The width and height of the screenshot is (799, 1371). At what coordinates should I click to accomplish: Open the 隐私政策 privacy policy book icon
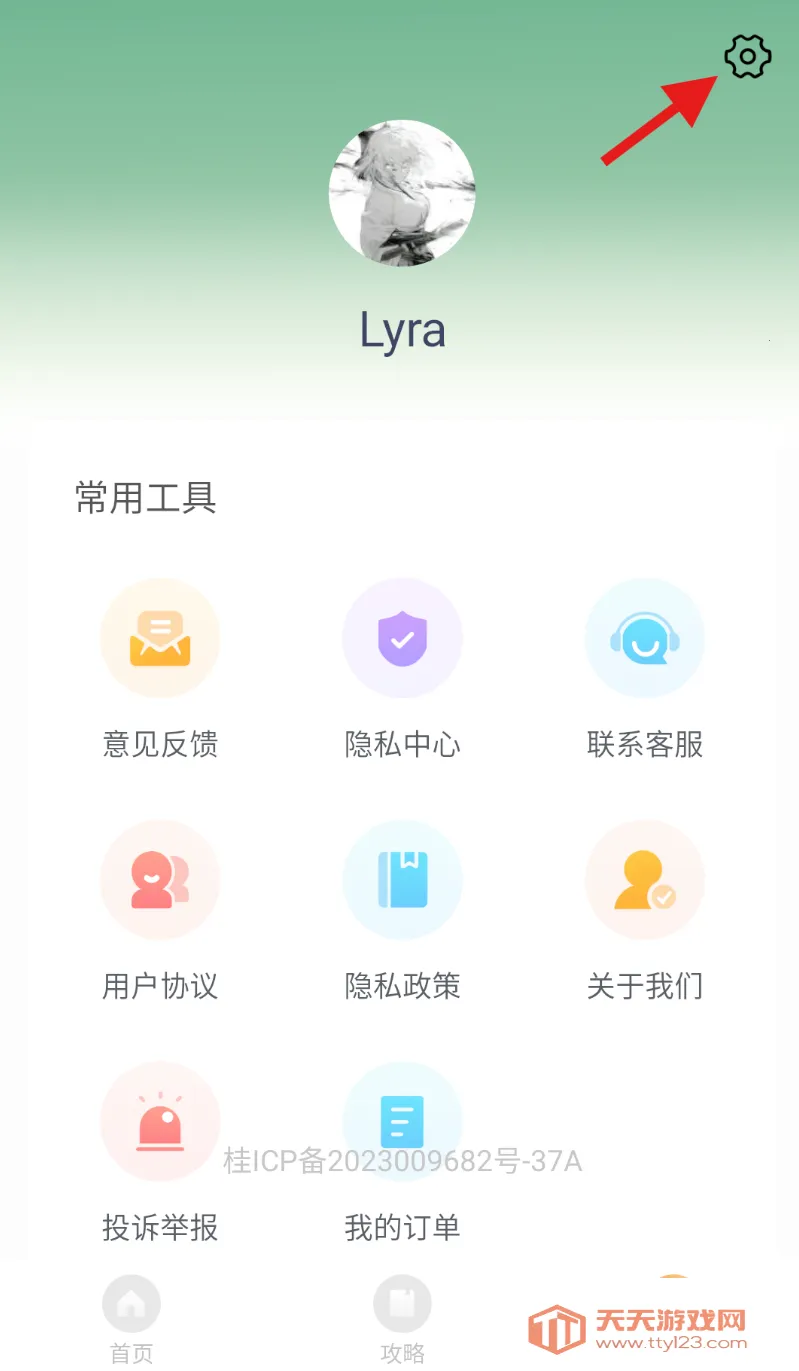[402, 880]
